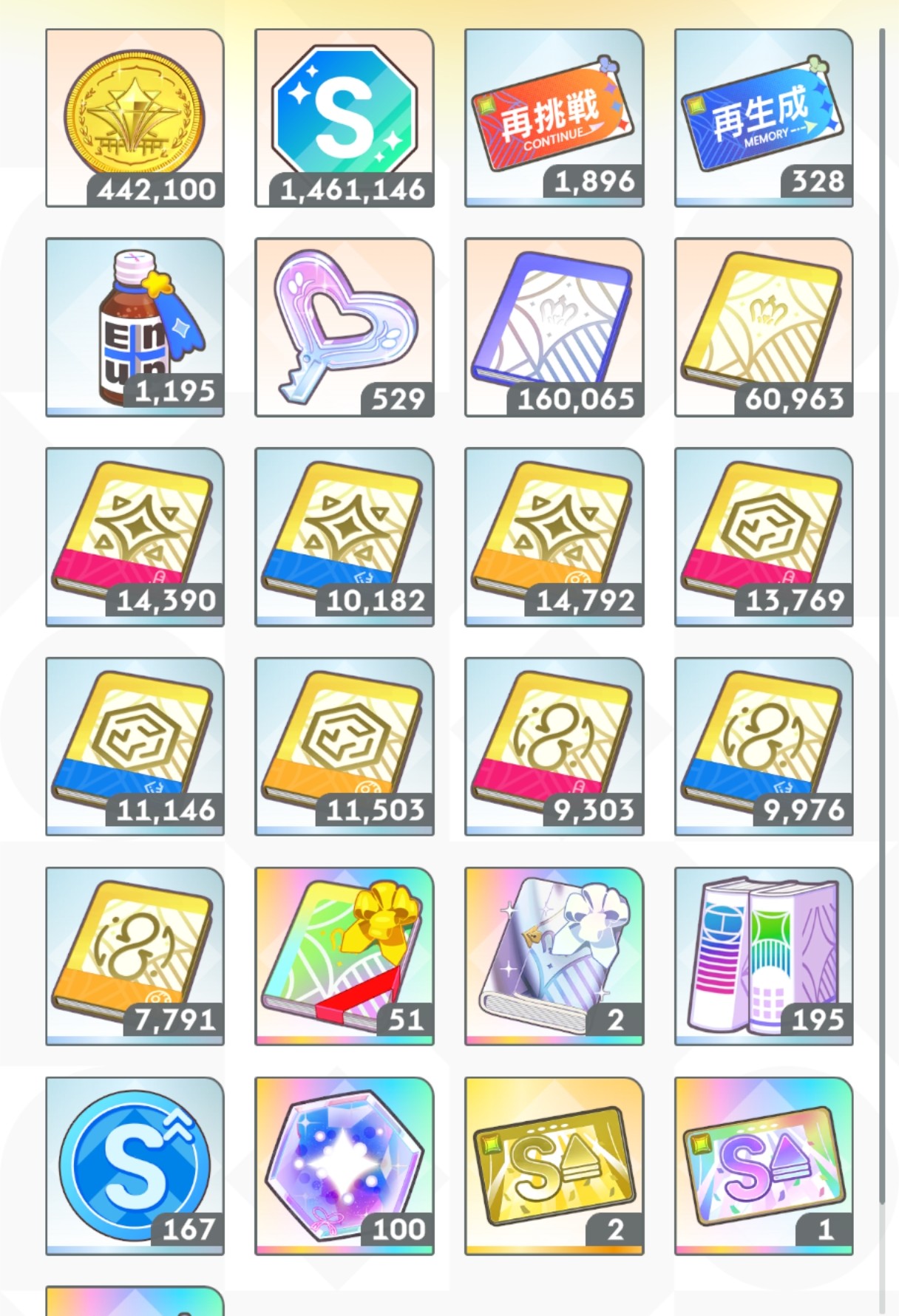Image resolution: width=899 pixels, height=1316 pixels.
Task: Tap the rainbow S ticket showing 1
Action: pyautogui.click(x=764, y=1165)
